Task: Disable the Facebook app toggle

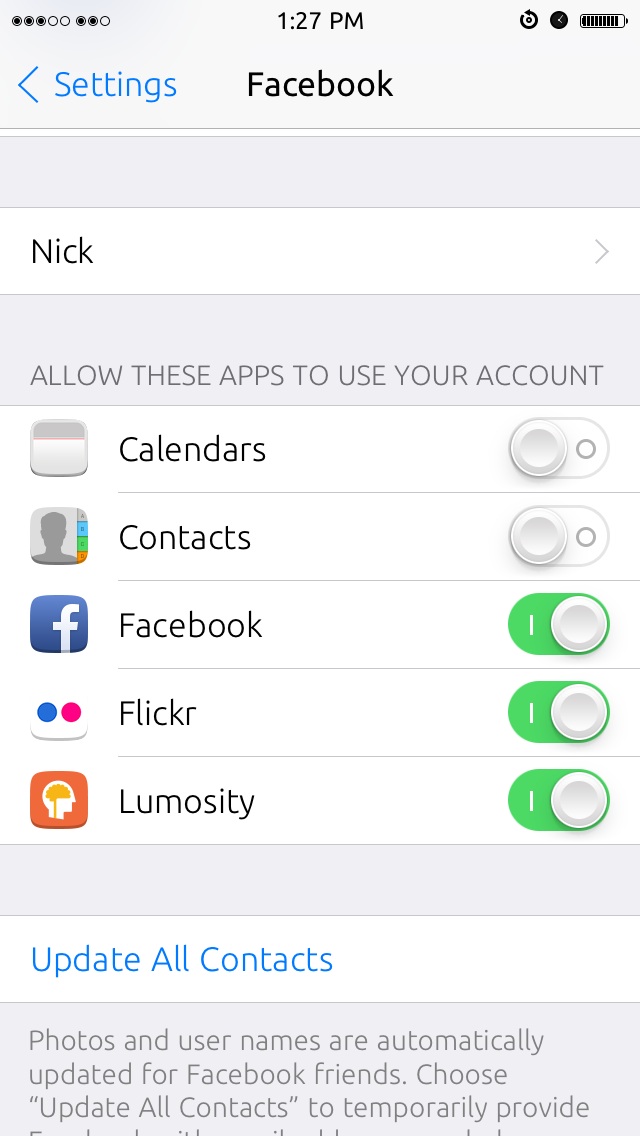Action: point(558,625)
